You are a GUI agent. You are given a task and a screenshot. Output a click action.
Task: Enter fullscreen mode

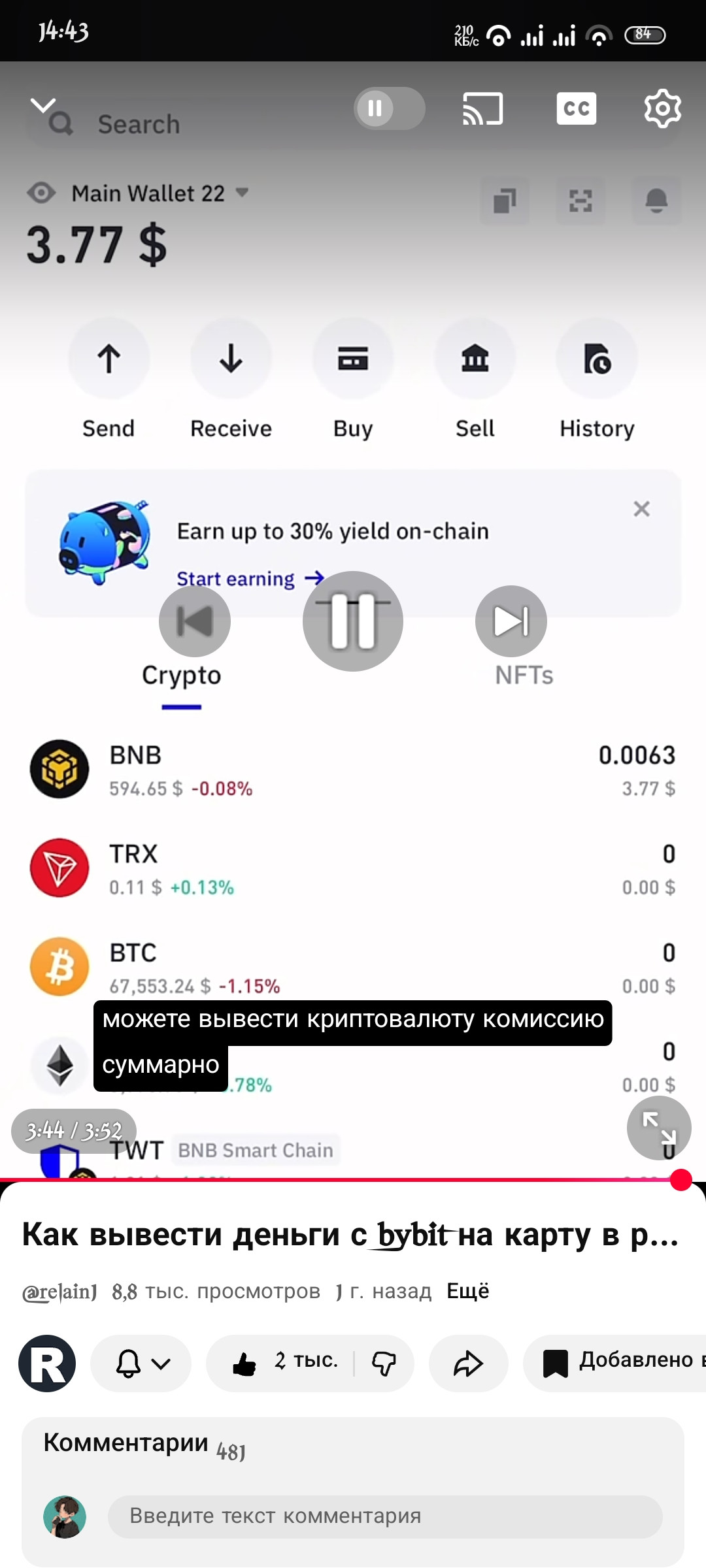(658, 1128)
